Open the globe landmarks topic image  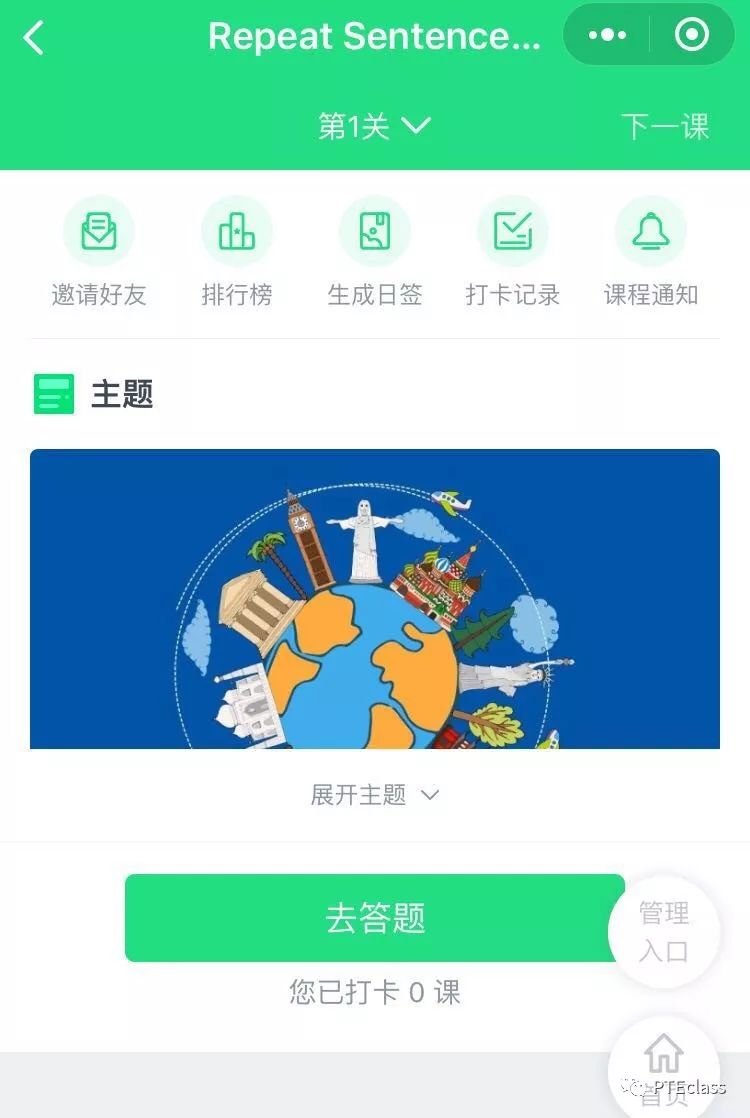375,598
